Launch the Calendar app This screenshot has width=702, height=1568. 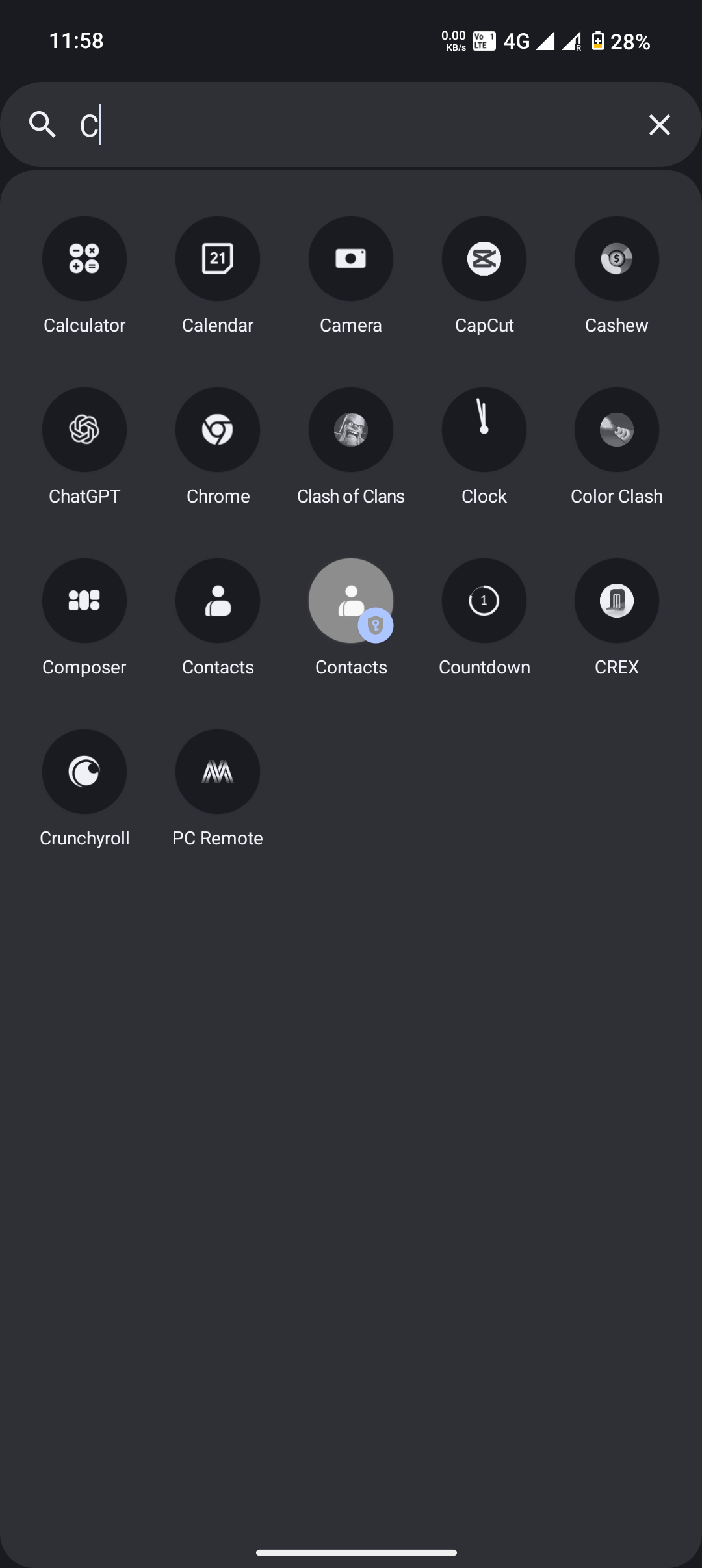tap(218, 259)
